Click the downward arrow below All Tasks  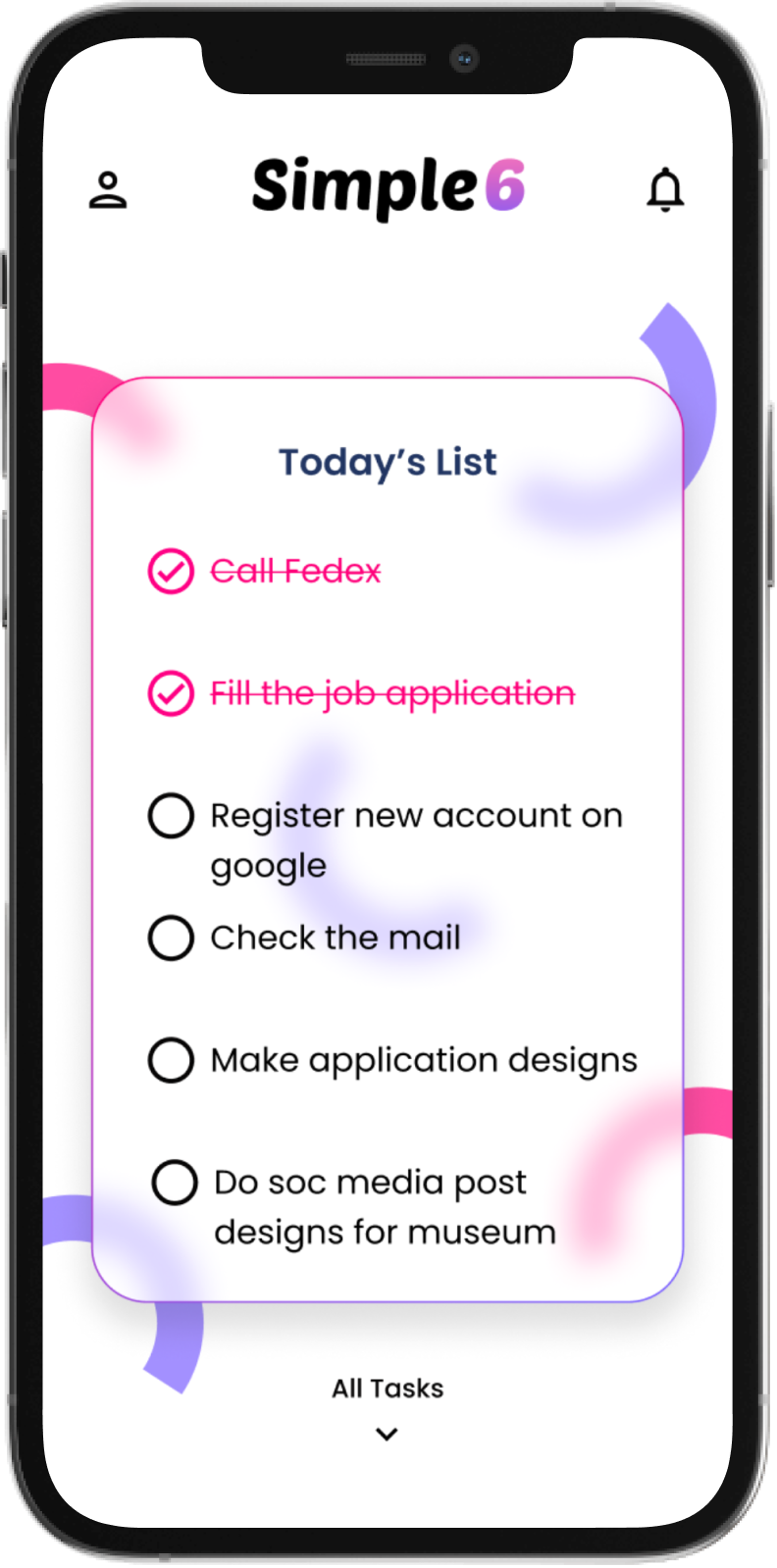coord(386,1433)
